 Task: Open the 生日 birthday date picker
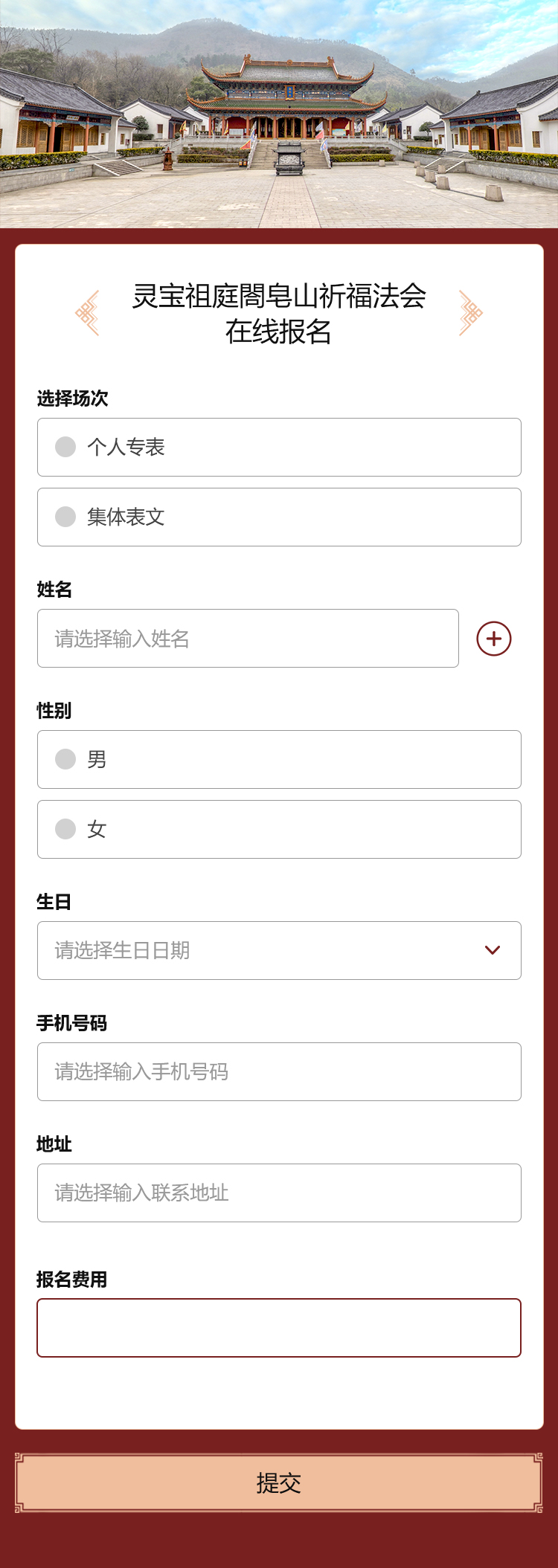pyautogui.click(x=279, y=950)
